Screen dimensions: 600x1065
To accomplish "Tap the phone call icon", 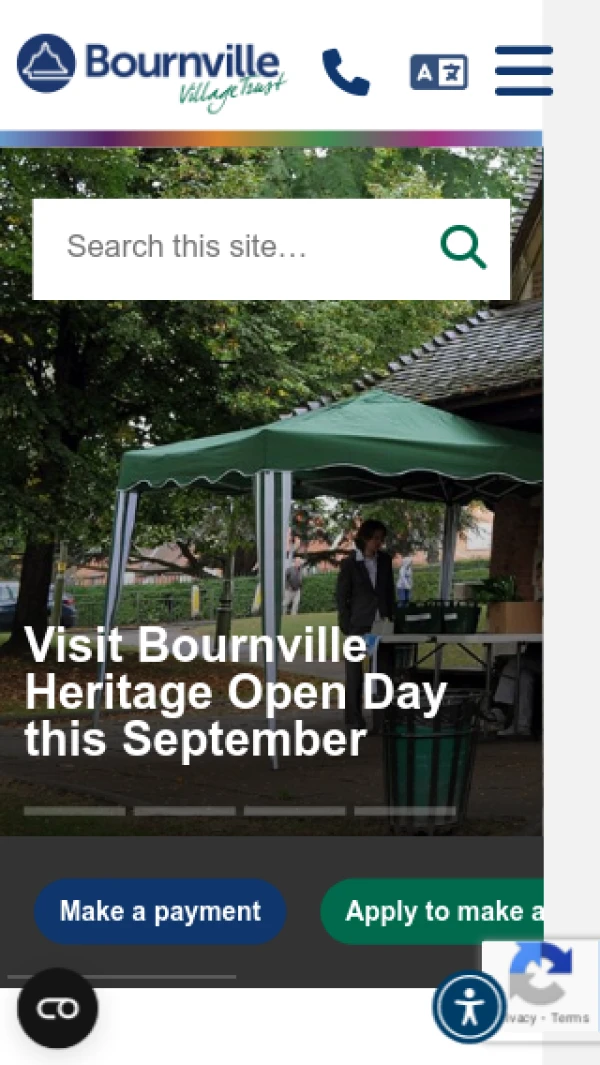I will tap(346, 72).
